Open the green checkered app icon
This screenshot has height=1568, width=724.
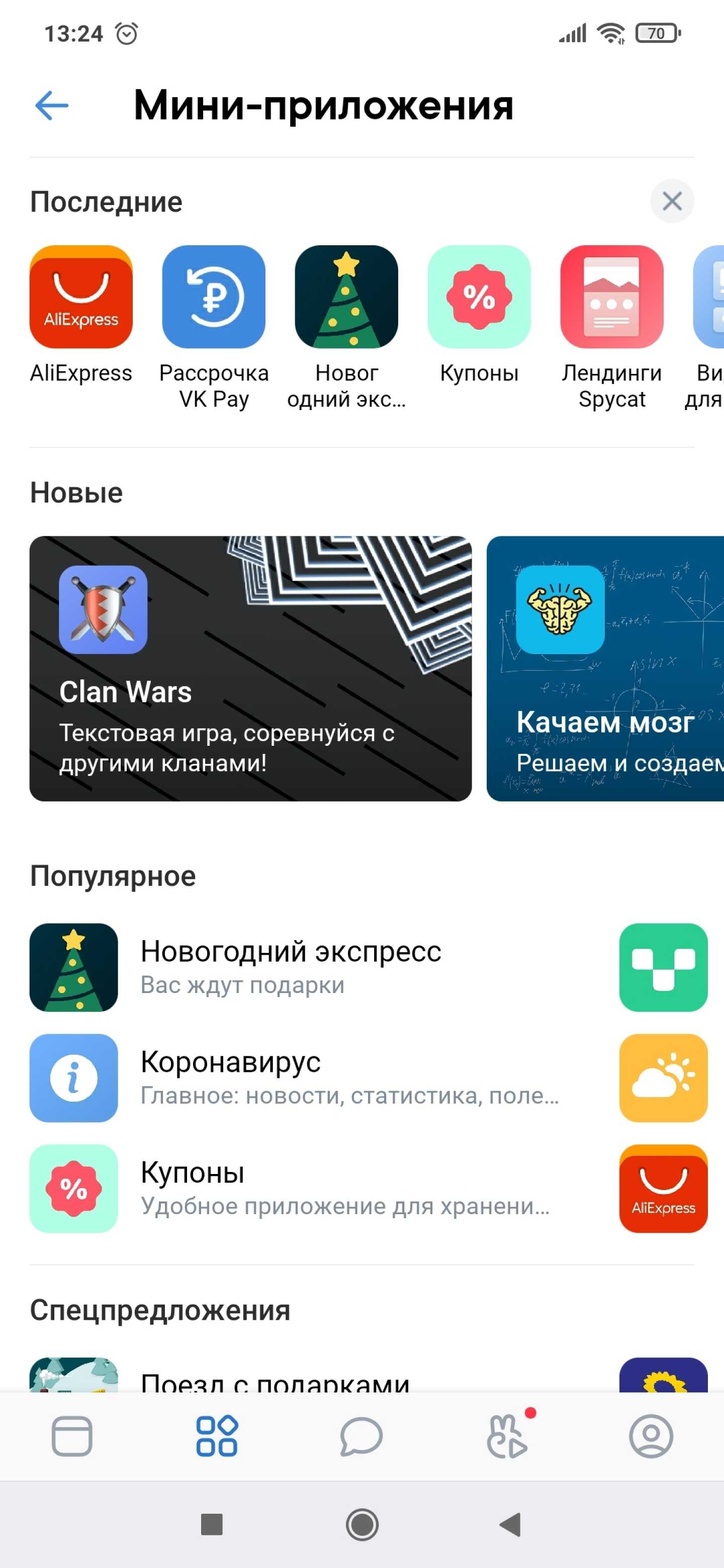[x=663, y=966]
